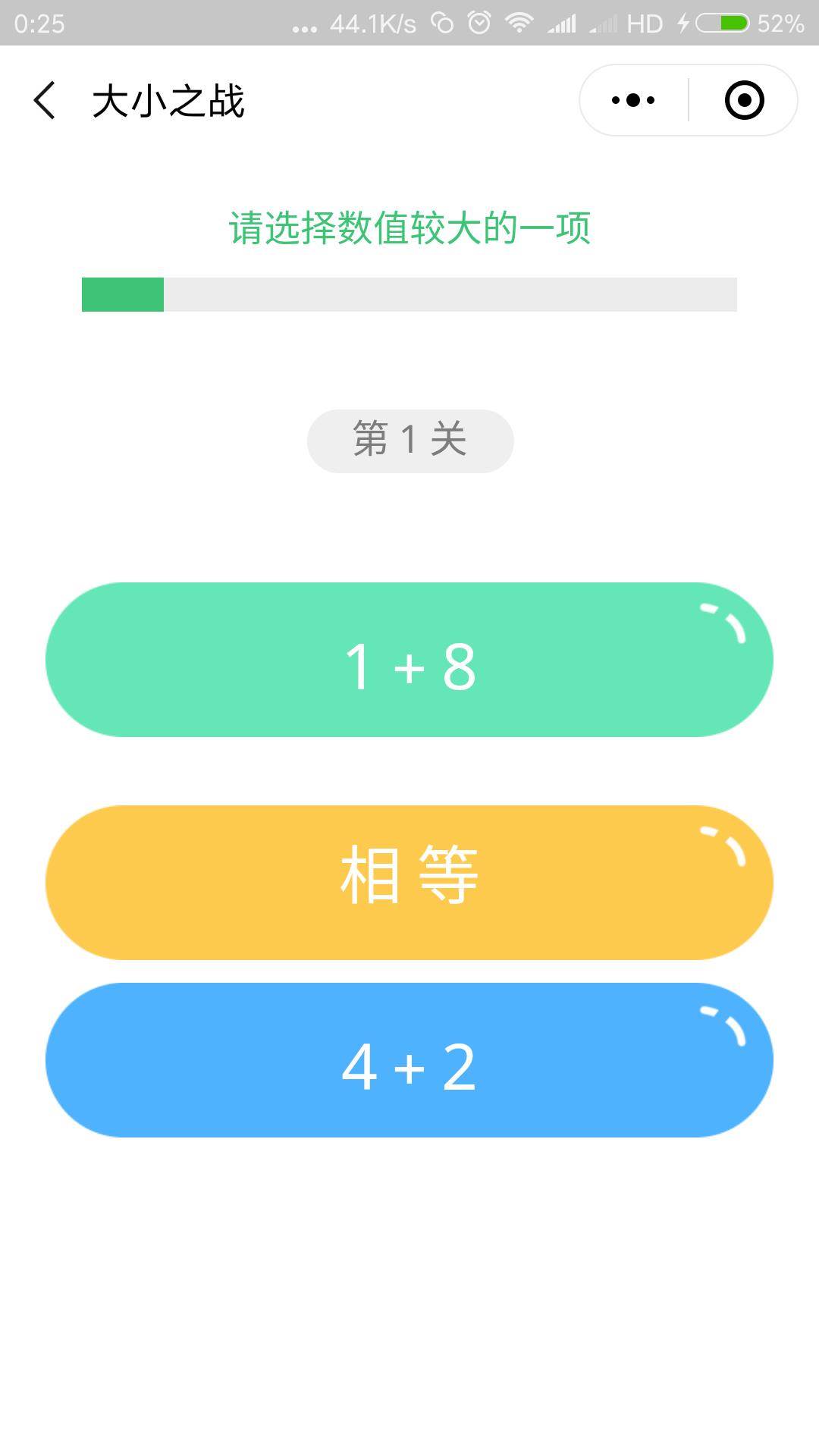Tap the 大小之战 title text
This screenshot has height=1456, width=819.
point(168,101)
